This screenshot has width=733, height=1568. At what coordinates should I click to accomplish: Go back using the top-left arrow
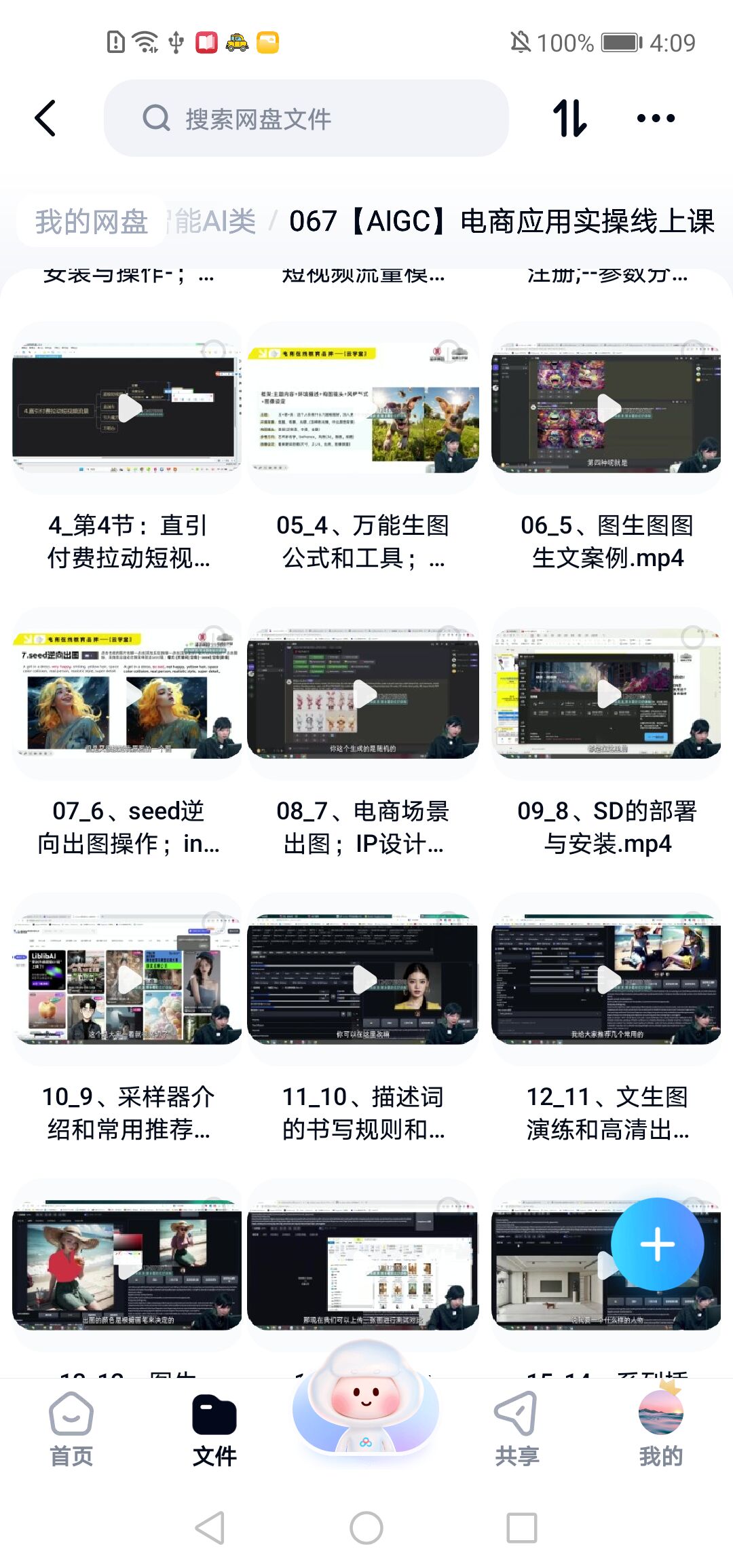(45, 119)
